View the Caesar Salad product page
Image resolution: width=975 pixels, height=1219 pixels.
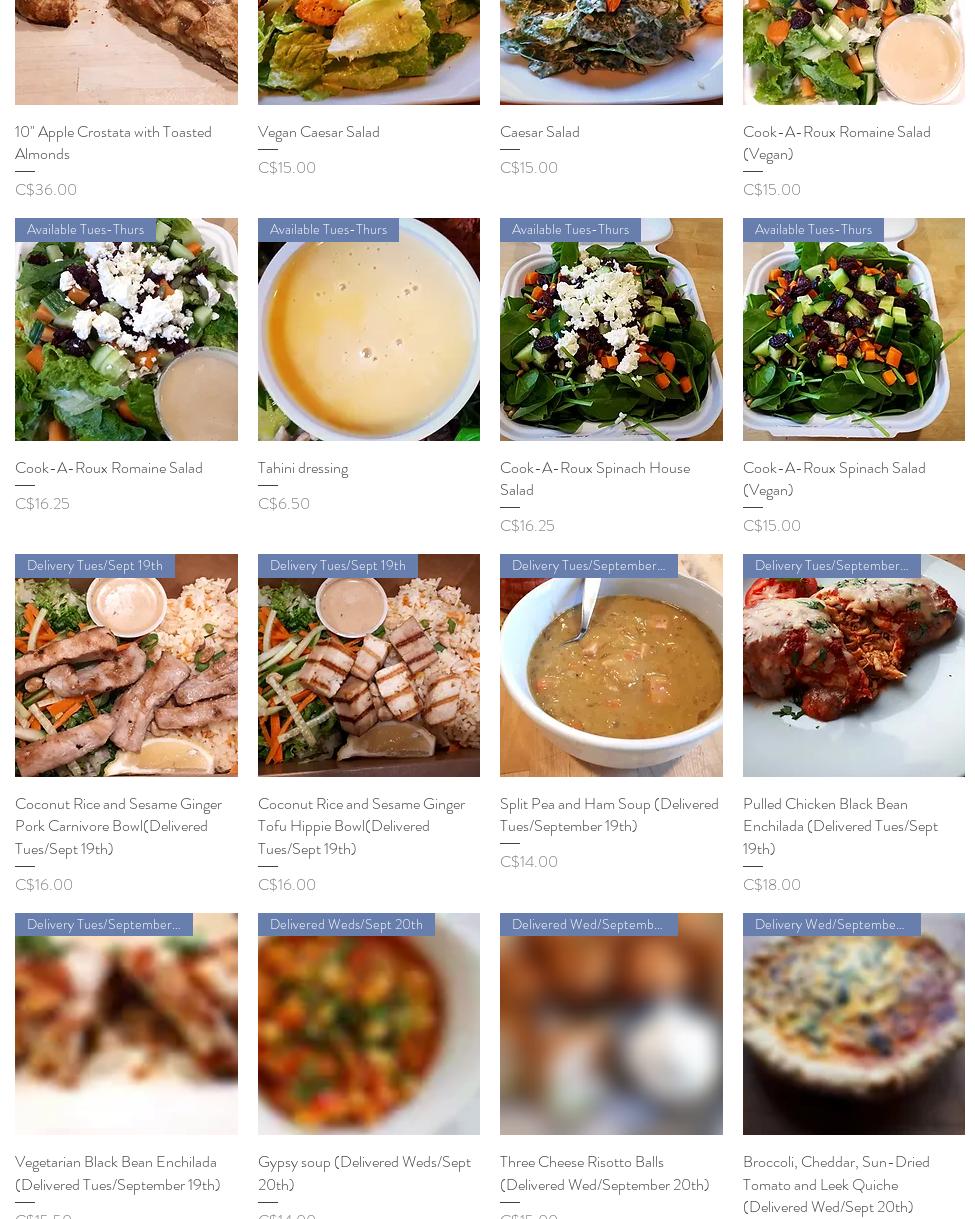click(x=539, y=131)
